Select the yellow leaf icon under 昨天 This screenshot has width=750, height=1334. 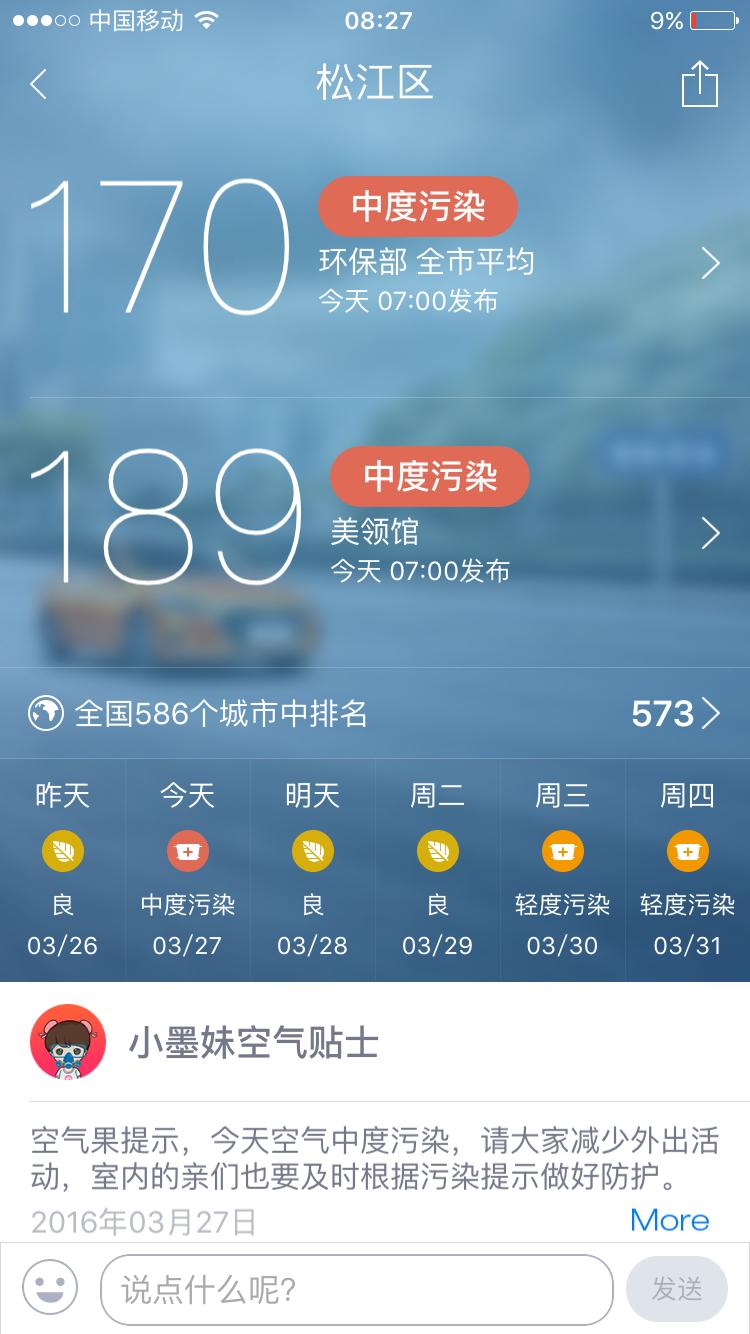(62, 850)
